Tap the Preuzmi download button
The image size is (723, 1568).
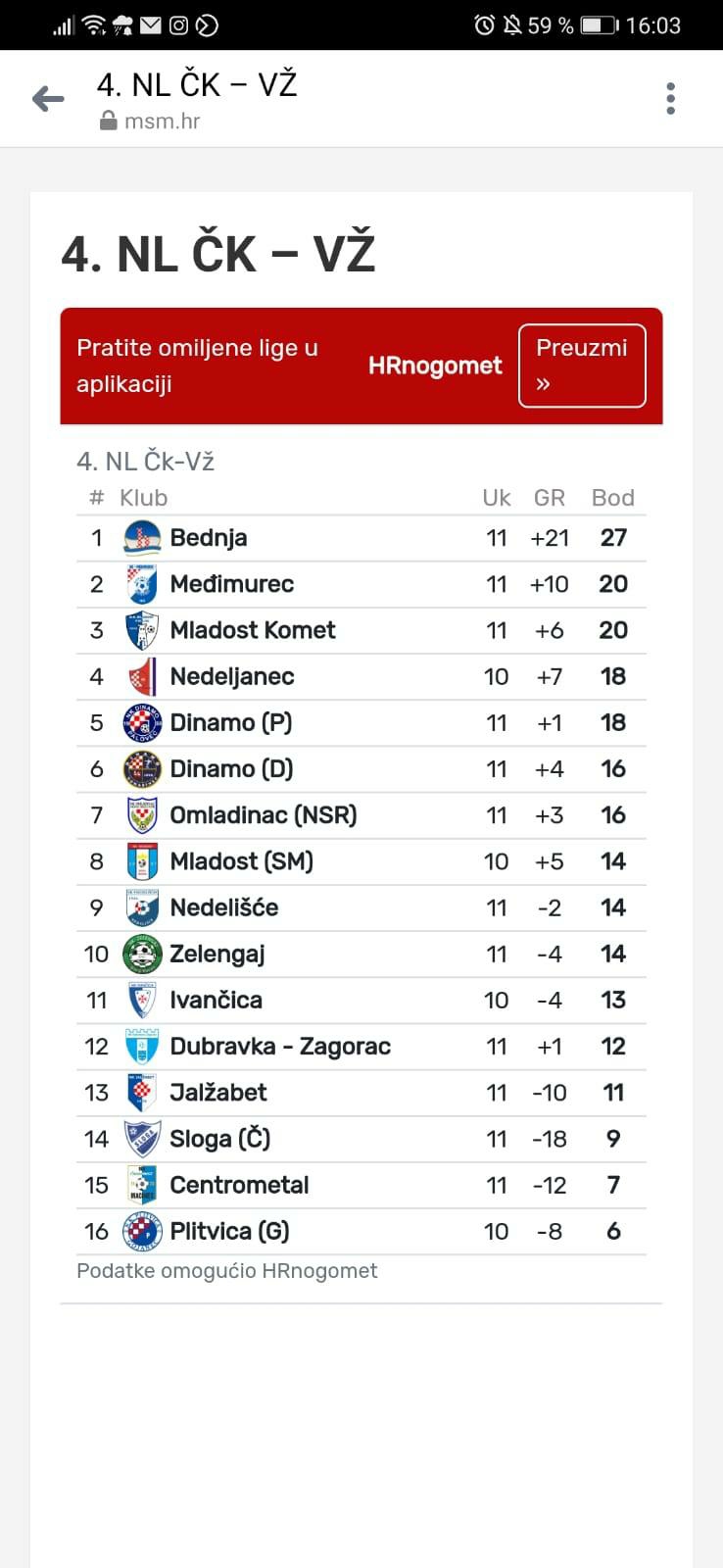[582, 366]
